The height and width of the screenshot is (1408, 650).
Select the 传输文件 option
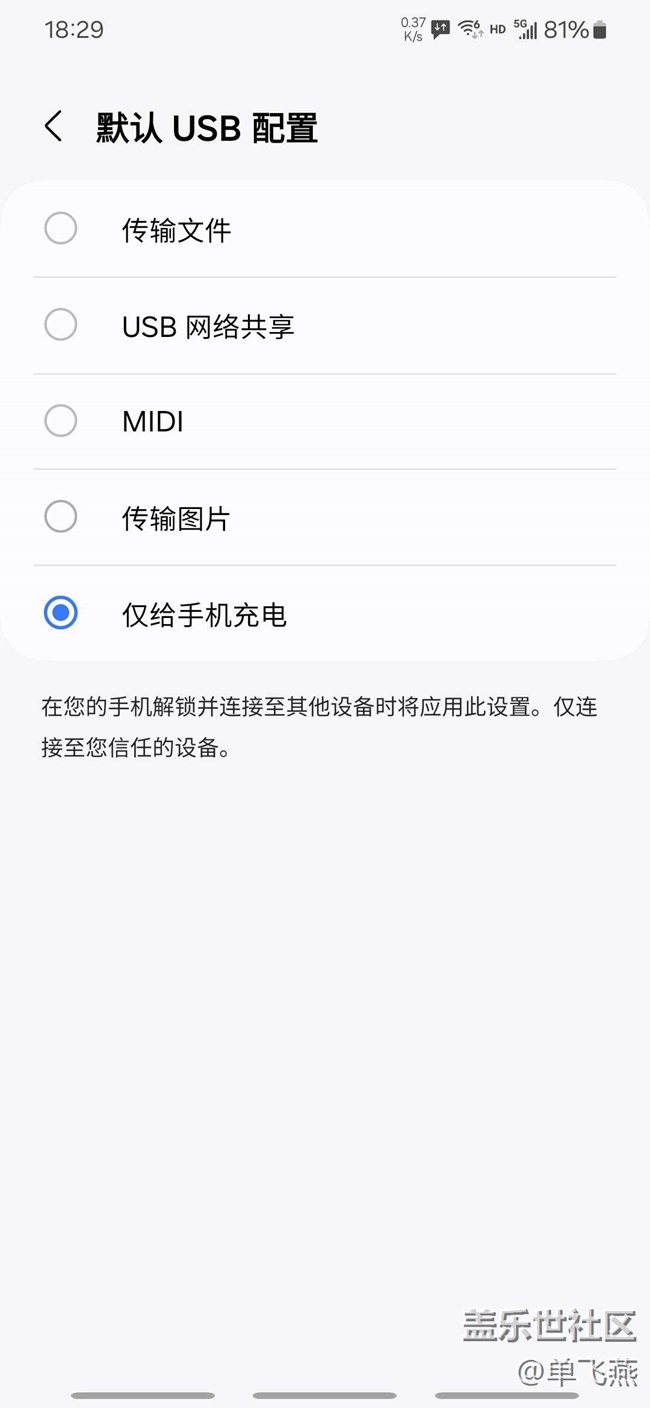(x=325, y=229)
